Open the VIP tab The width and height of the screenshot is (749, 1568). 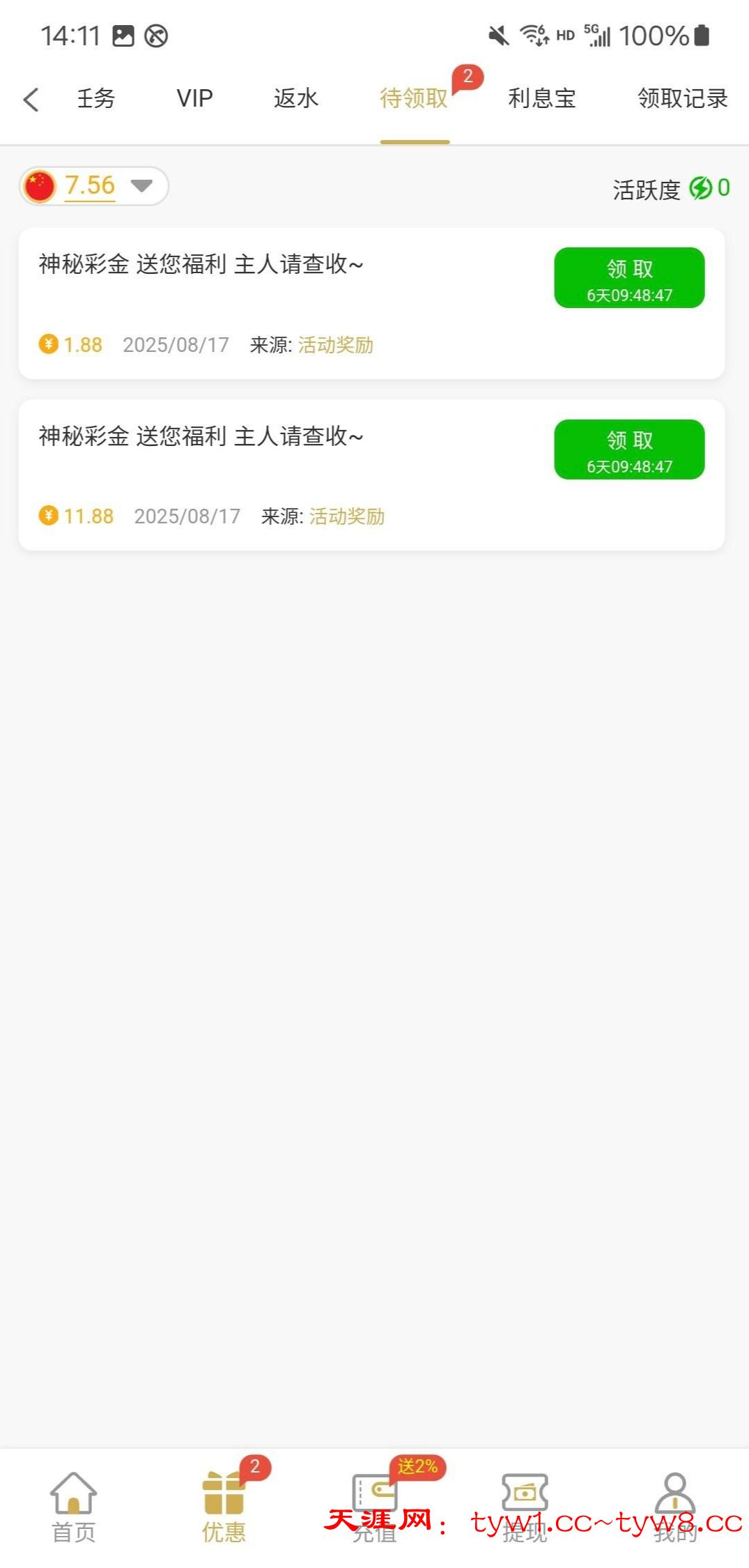click(x=194, y=99)
